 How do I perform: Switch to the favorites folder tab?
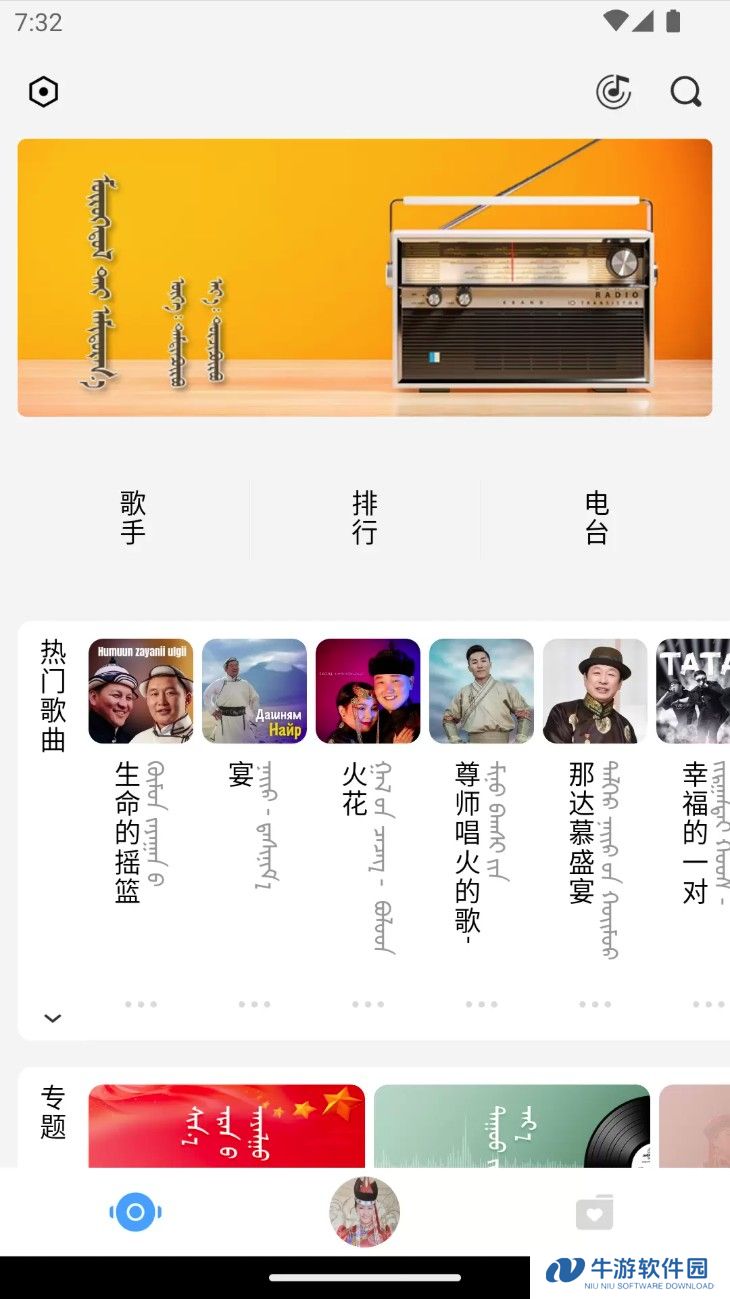pos(595,1213)
